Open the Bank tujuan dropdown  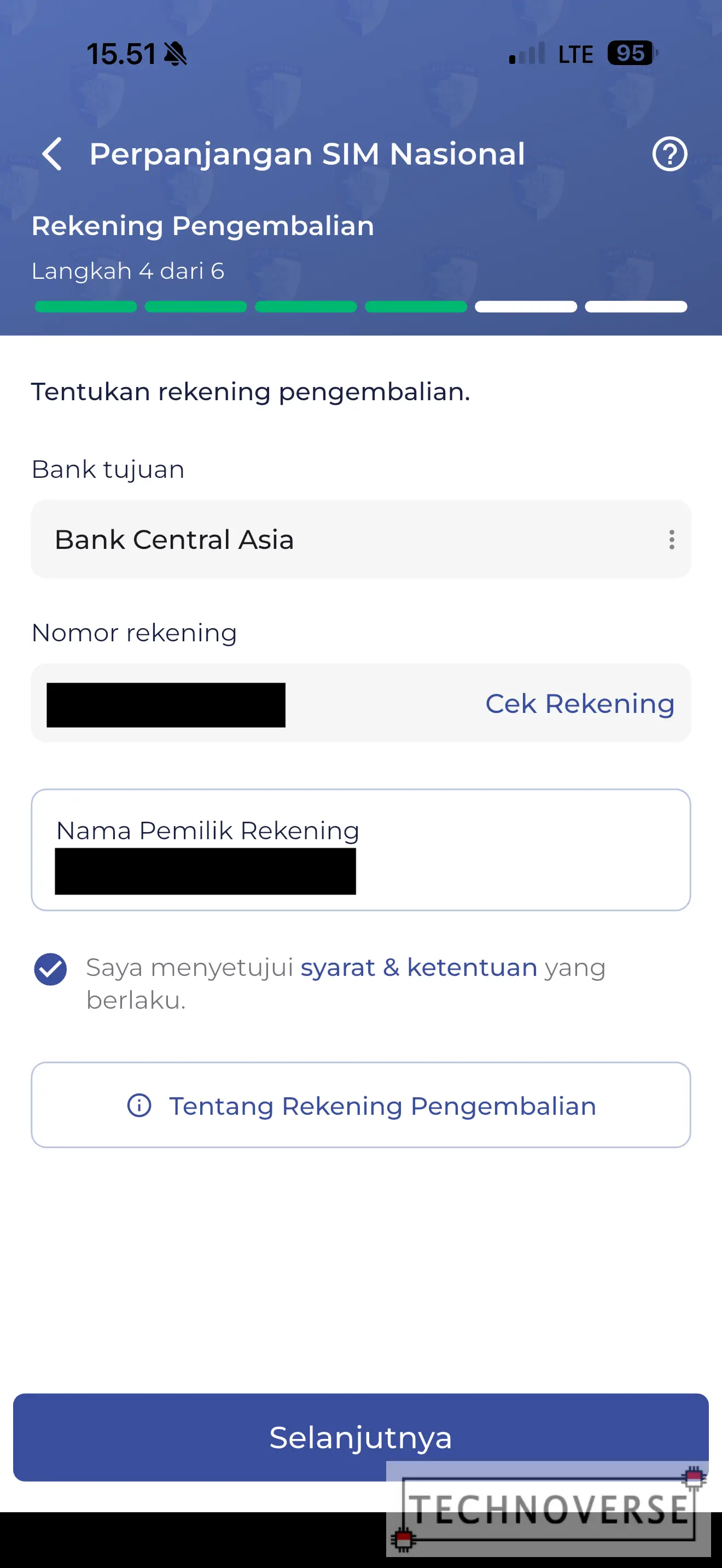click(360, 539)
